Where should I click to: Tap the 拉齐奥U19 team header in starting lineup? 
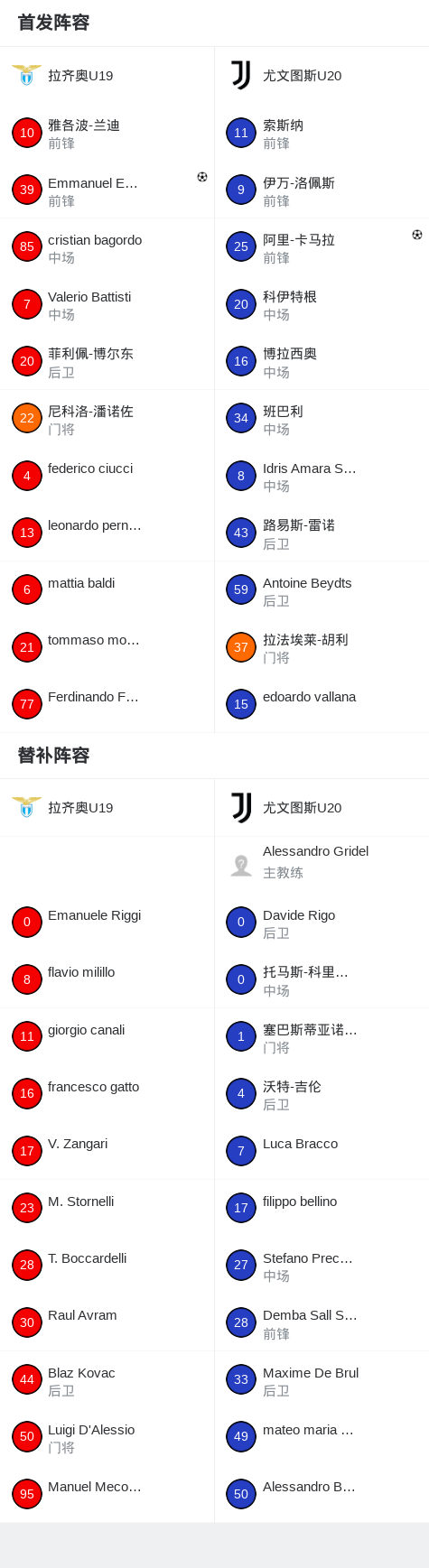click(107, 76)
